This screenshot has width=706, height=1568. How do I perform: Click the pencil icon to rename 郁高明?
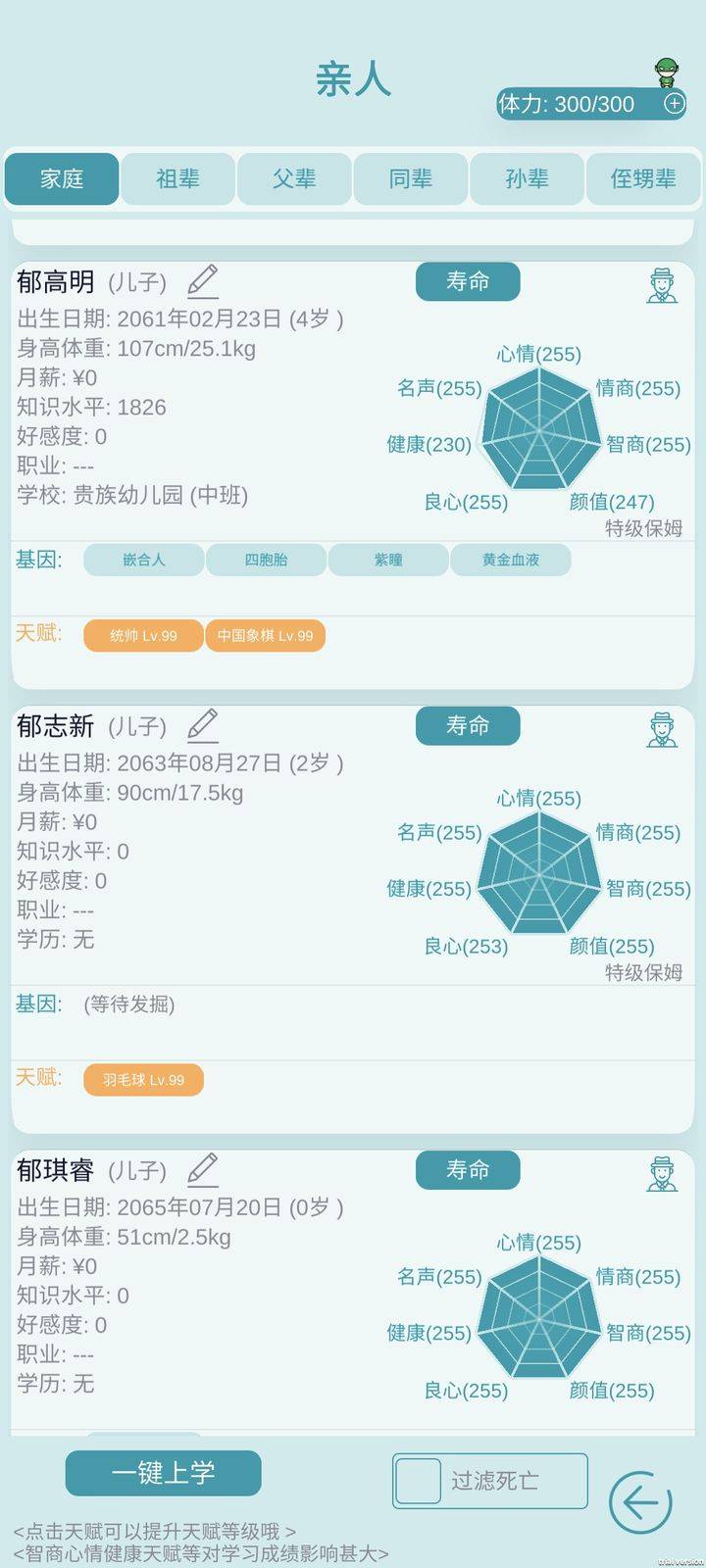203,282
